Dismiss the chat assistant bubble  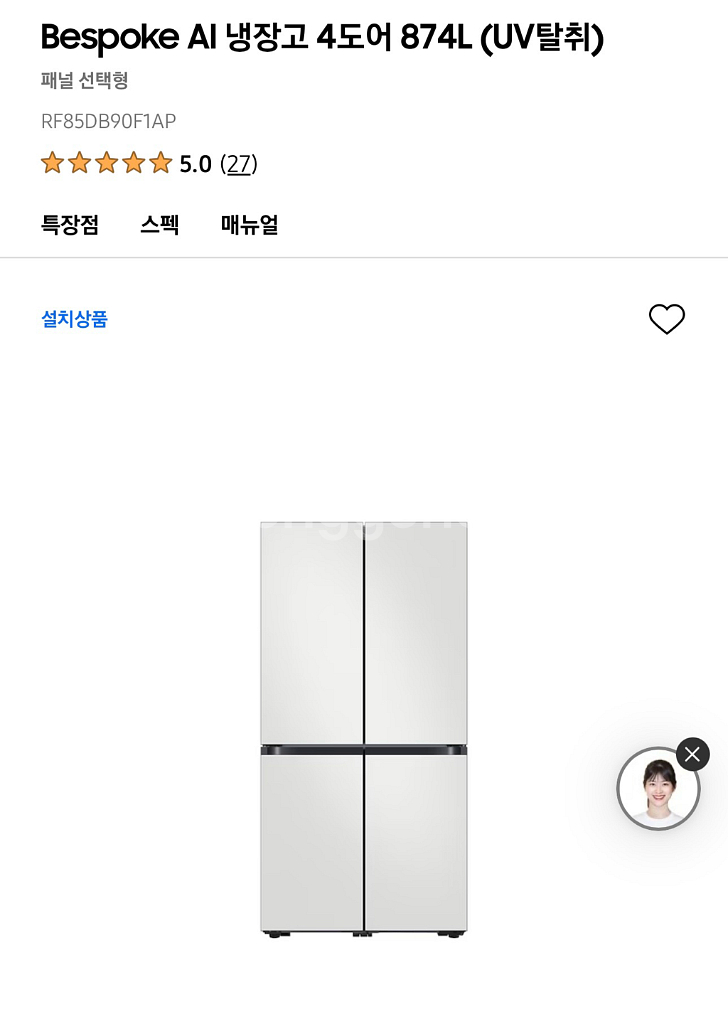pos(693,754)
